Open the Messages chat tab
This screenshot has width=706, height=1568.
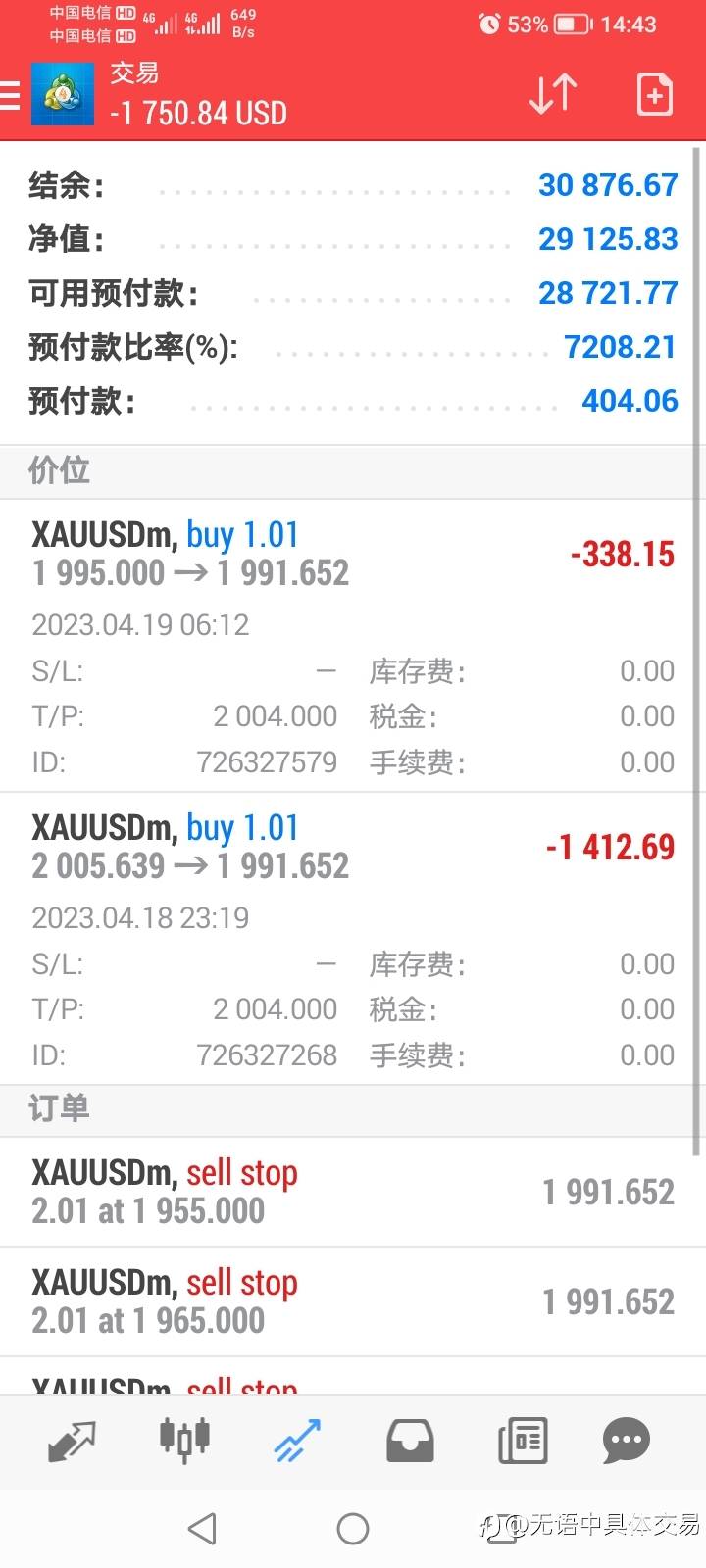tap(627, 1442)
